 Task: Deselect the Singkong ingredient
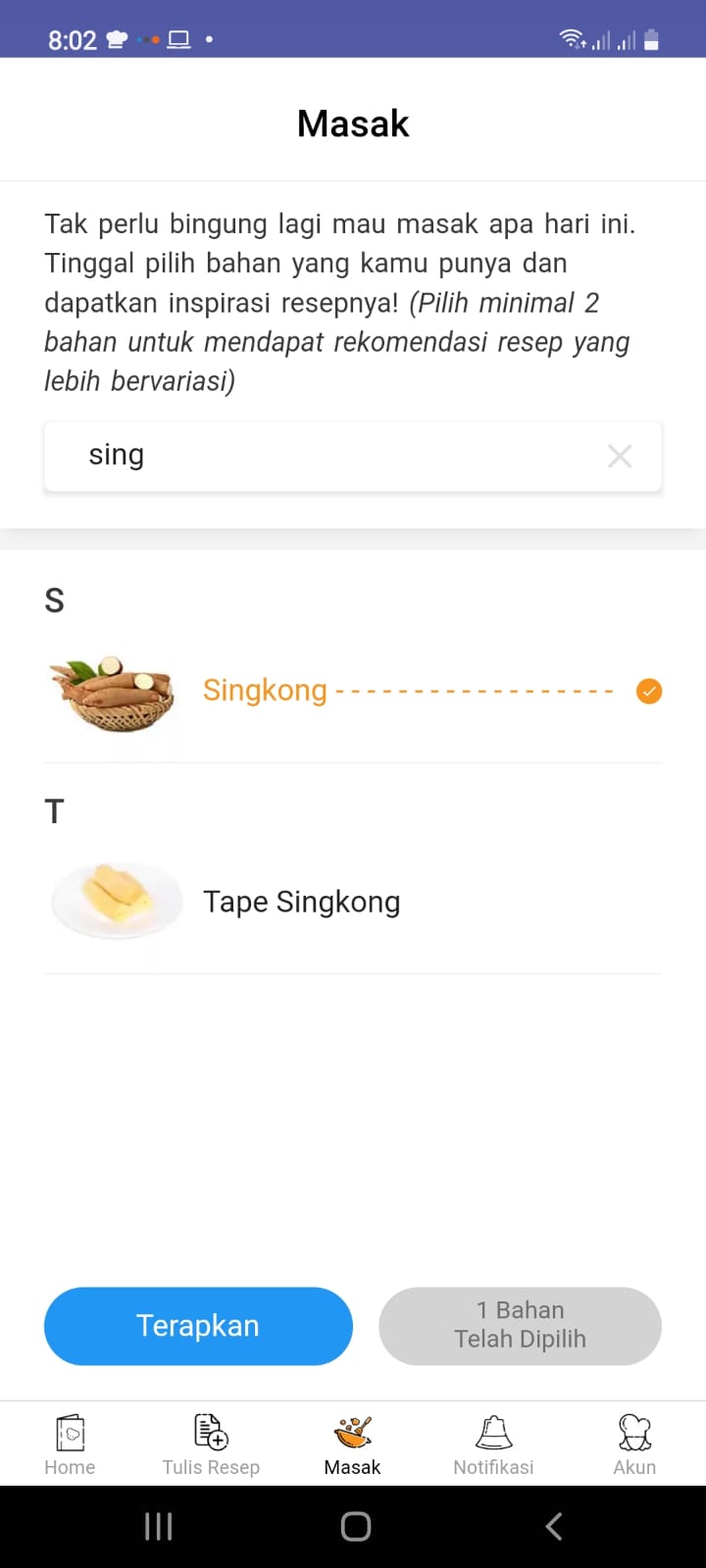(x=353, y=691)
